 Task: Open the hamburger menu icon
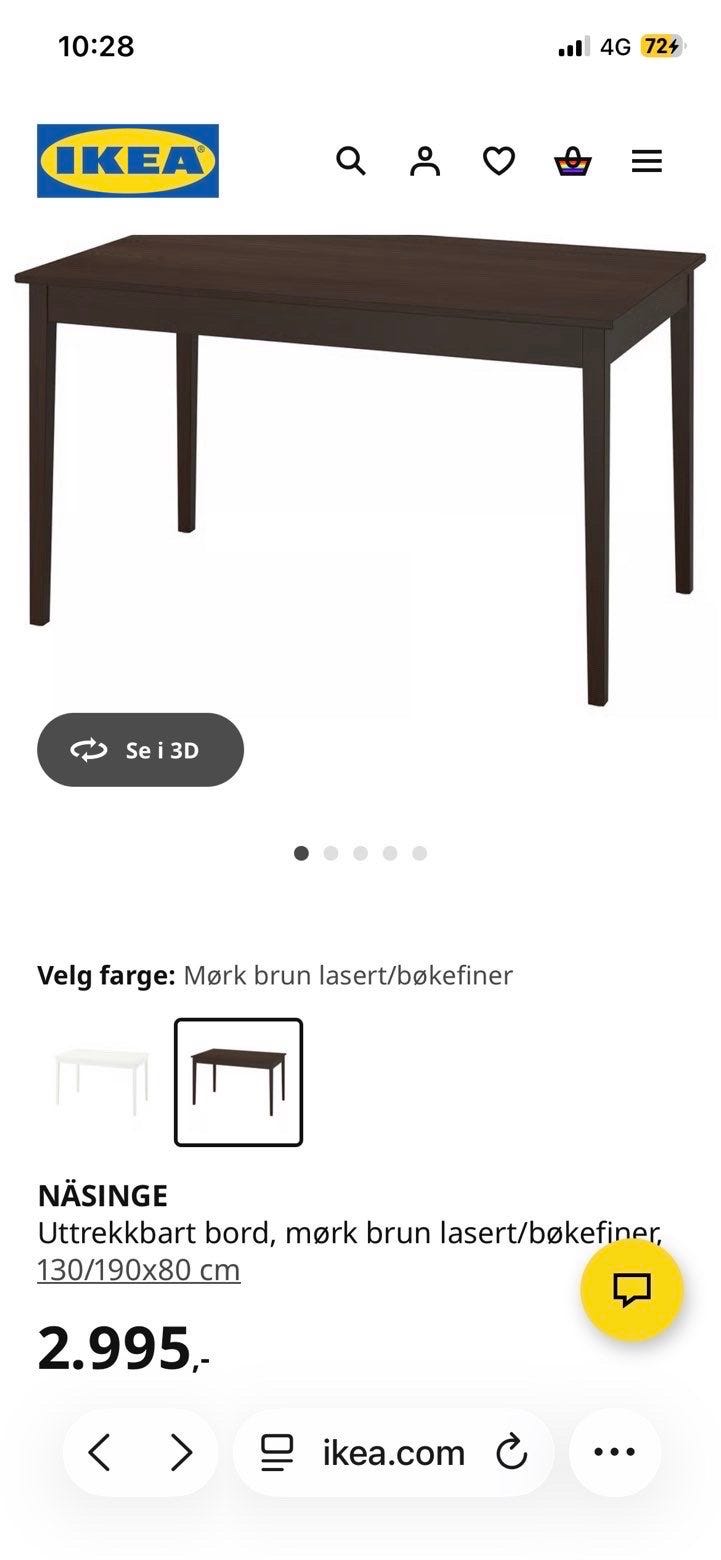click(647, 160)
